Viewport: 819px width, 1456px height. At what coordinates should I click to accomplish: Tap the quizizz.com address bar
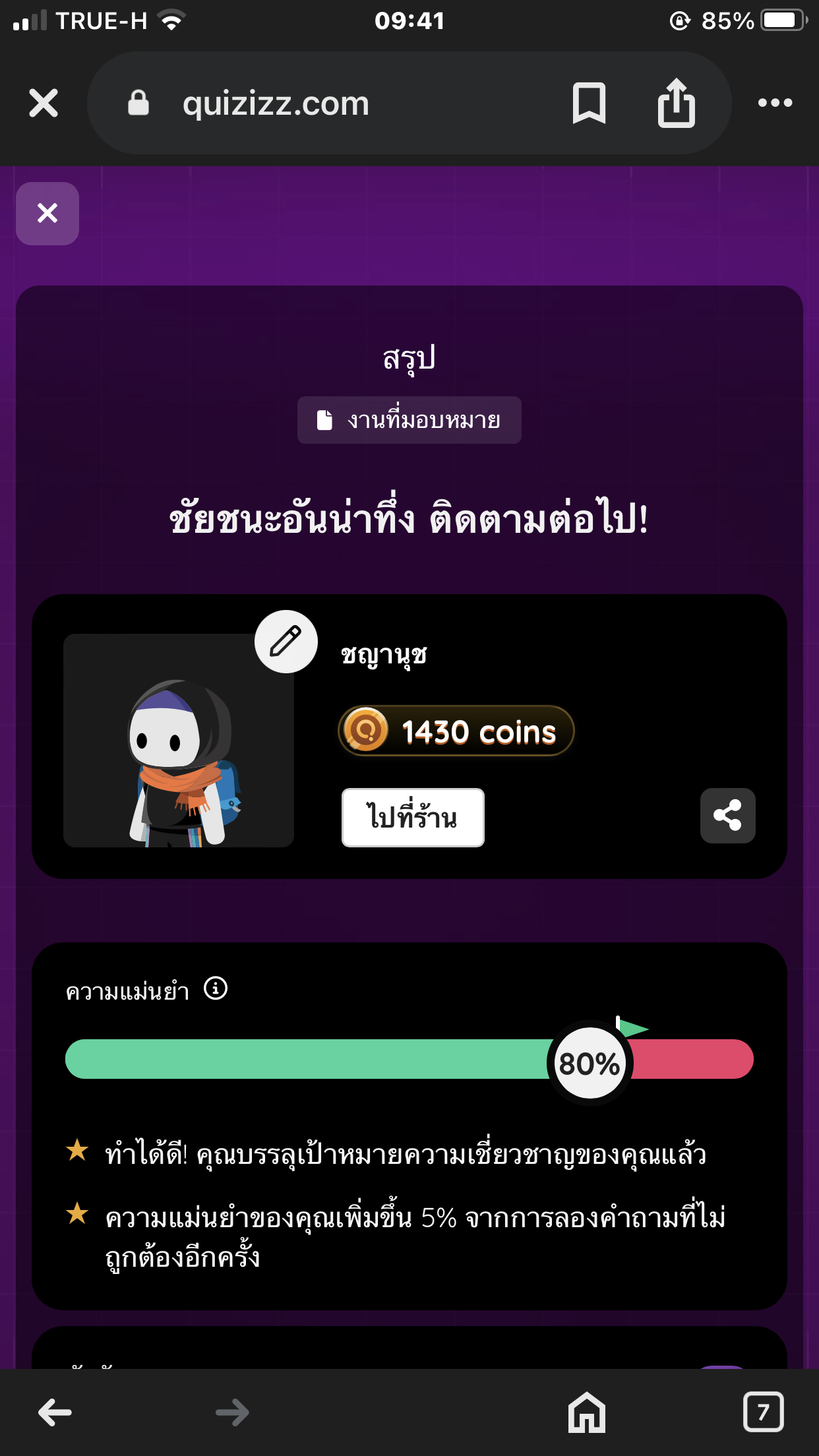tap(276, 104)
